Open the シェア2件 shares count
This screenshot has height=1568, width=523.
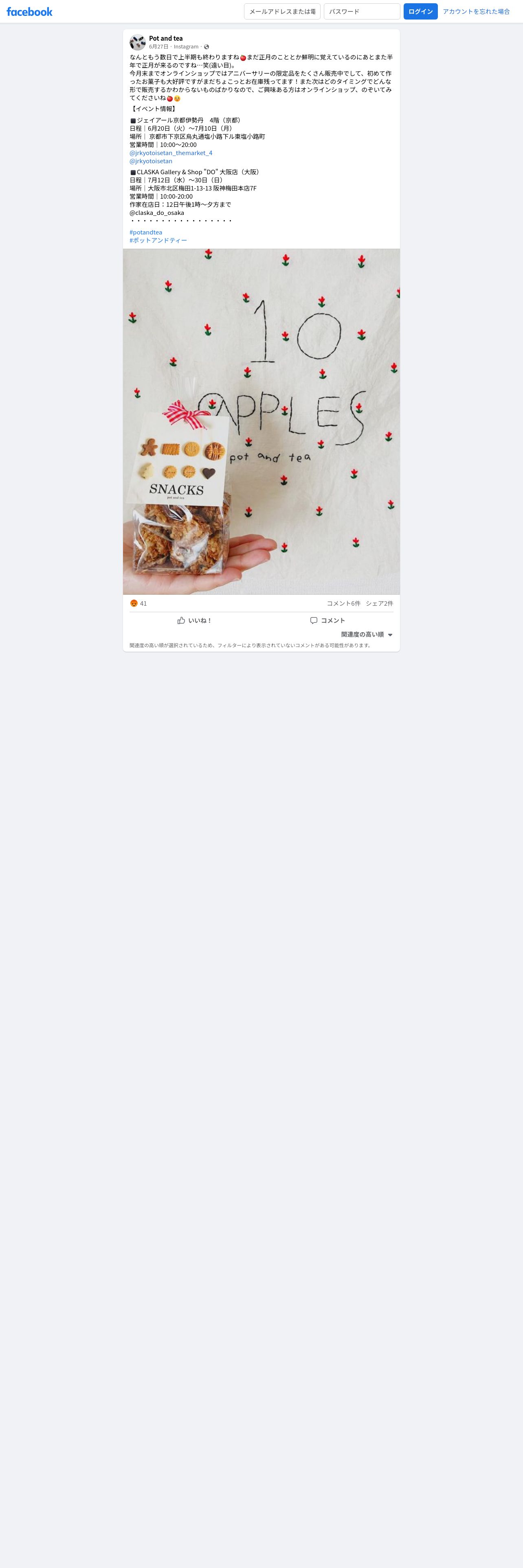pos(379,603)
